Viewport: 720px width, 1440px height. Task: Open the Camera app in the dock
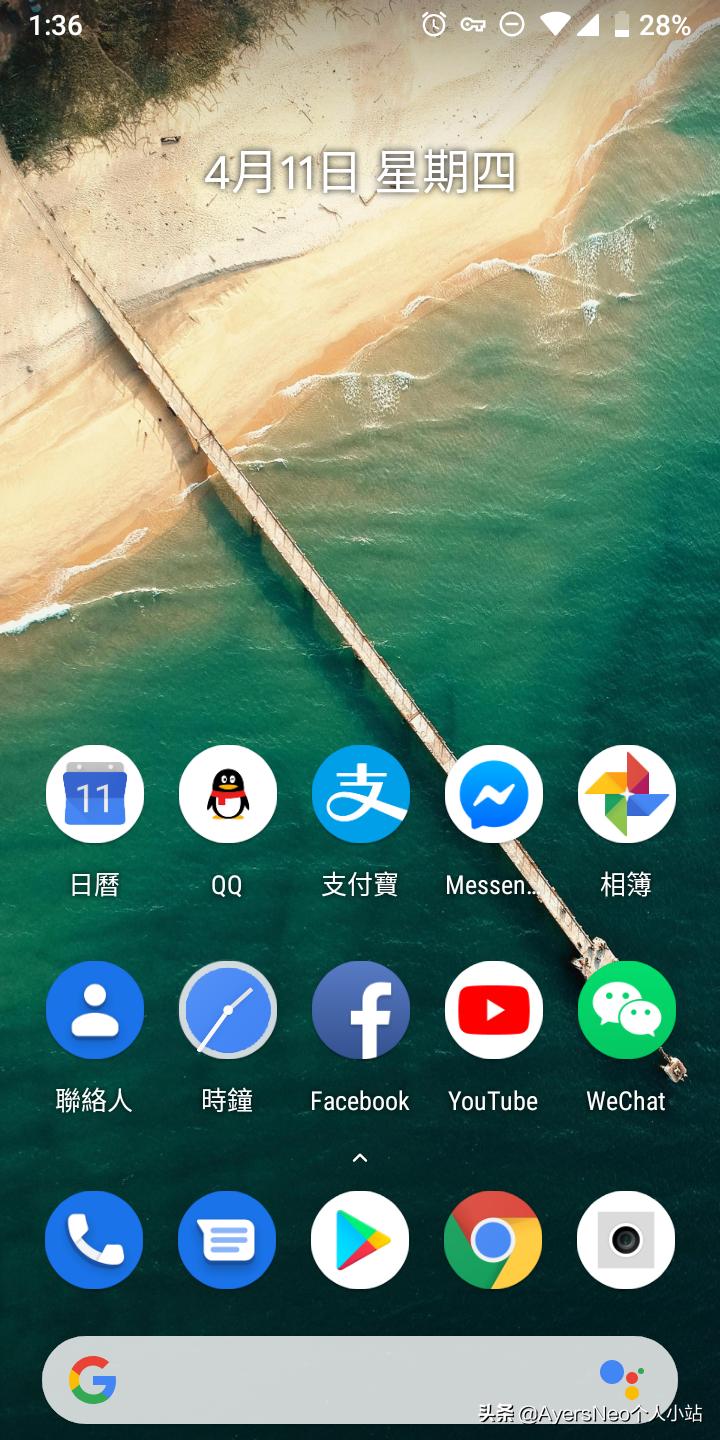(626, 1239)
